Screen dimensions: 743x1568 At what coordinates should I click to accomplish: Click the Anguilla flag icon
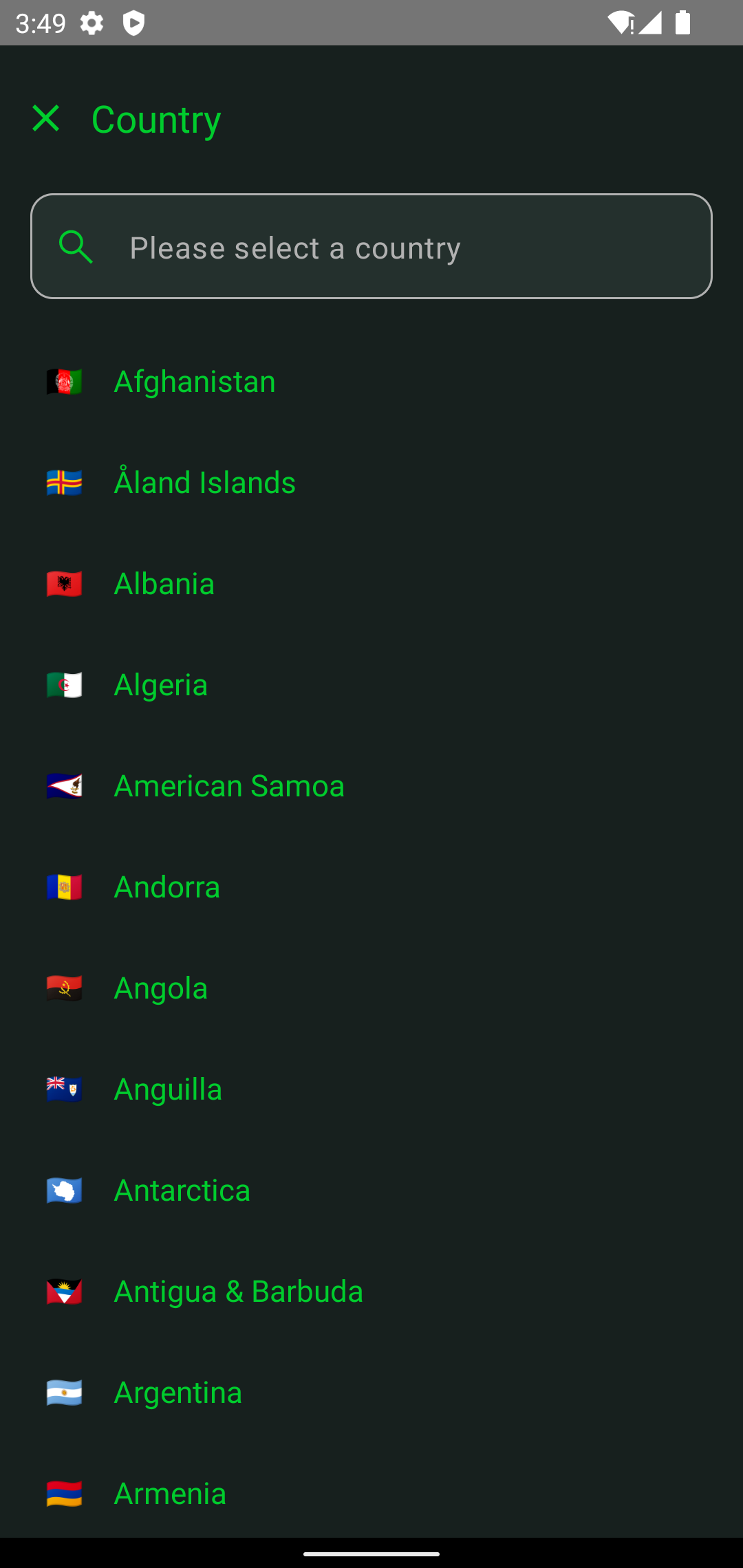64,1089
